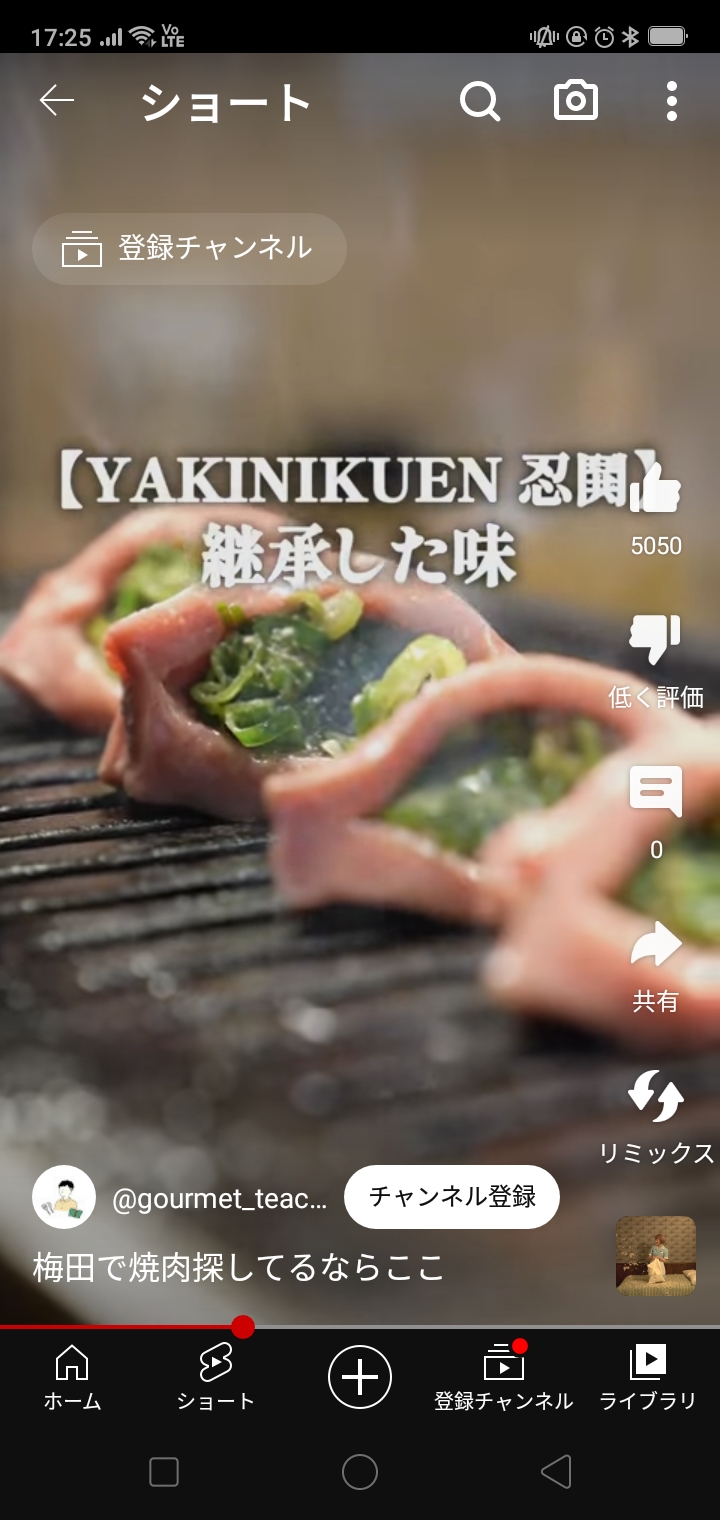Open the camera to create a Short
This screenshot has height=1520, width=720.
click(x=576, y=101)
